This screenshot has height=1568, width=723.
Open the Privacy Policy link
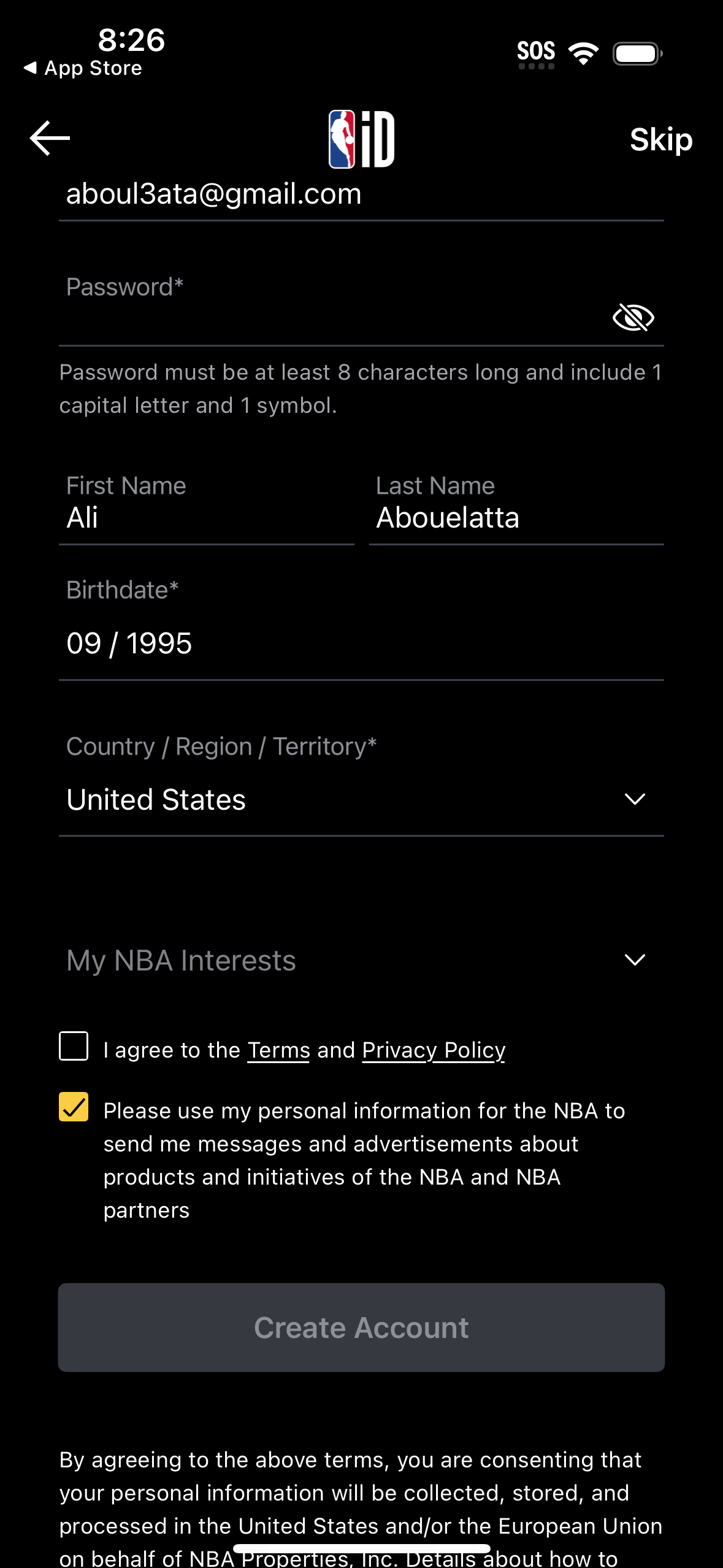[x=433, y=1049]
